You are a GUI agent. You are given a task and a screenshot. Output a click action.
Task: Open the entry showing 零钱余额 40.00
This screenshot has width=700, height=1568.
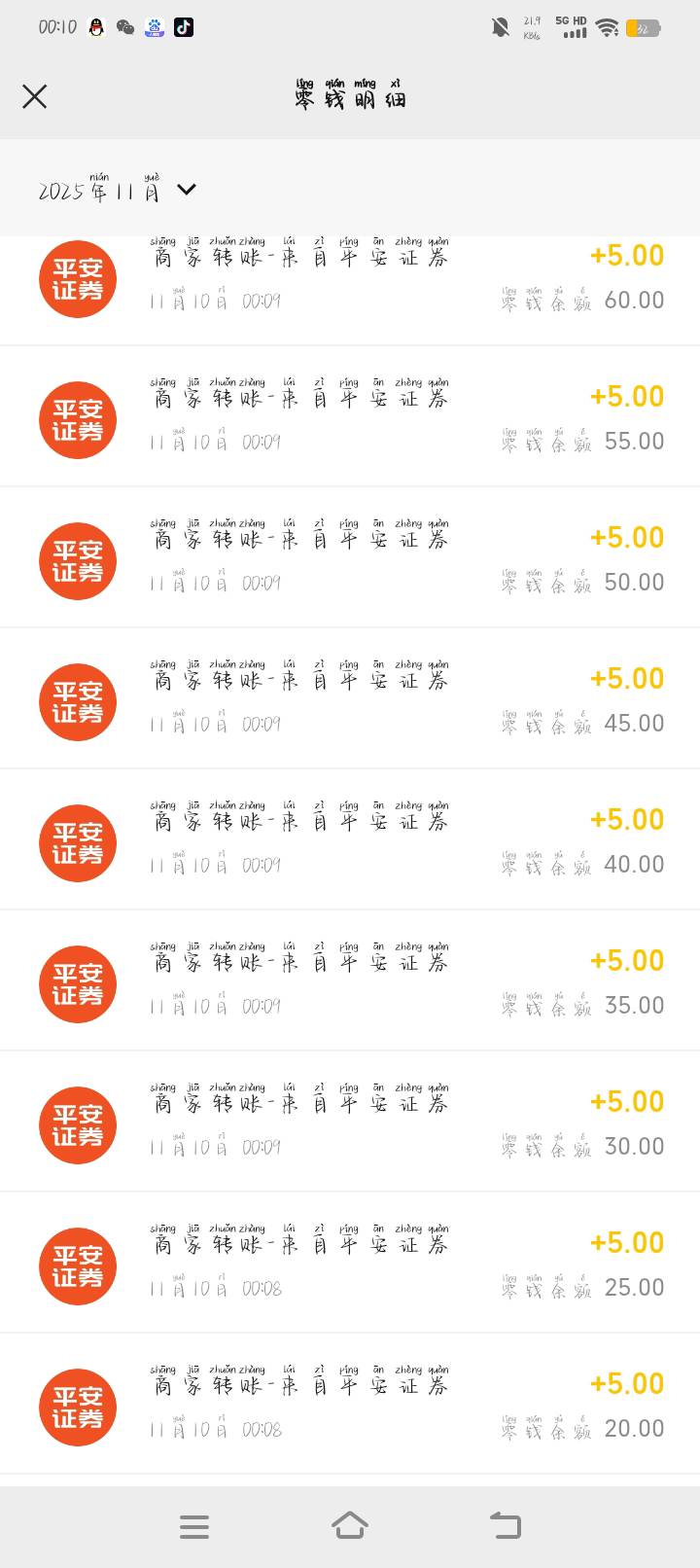point(350,841)
